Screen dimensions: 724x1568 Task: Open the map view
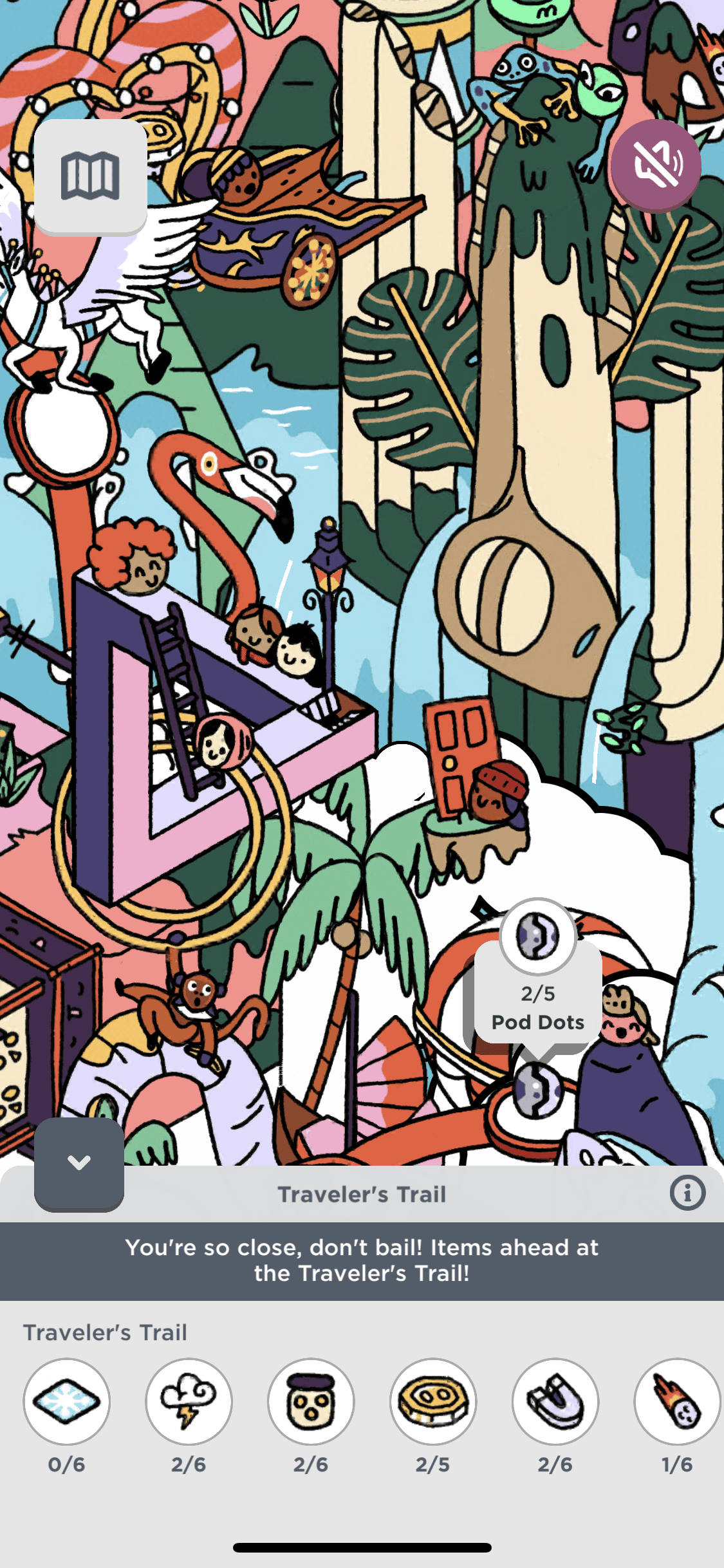click(x=90, y=176)
